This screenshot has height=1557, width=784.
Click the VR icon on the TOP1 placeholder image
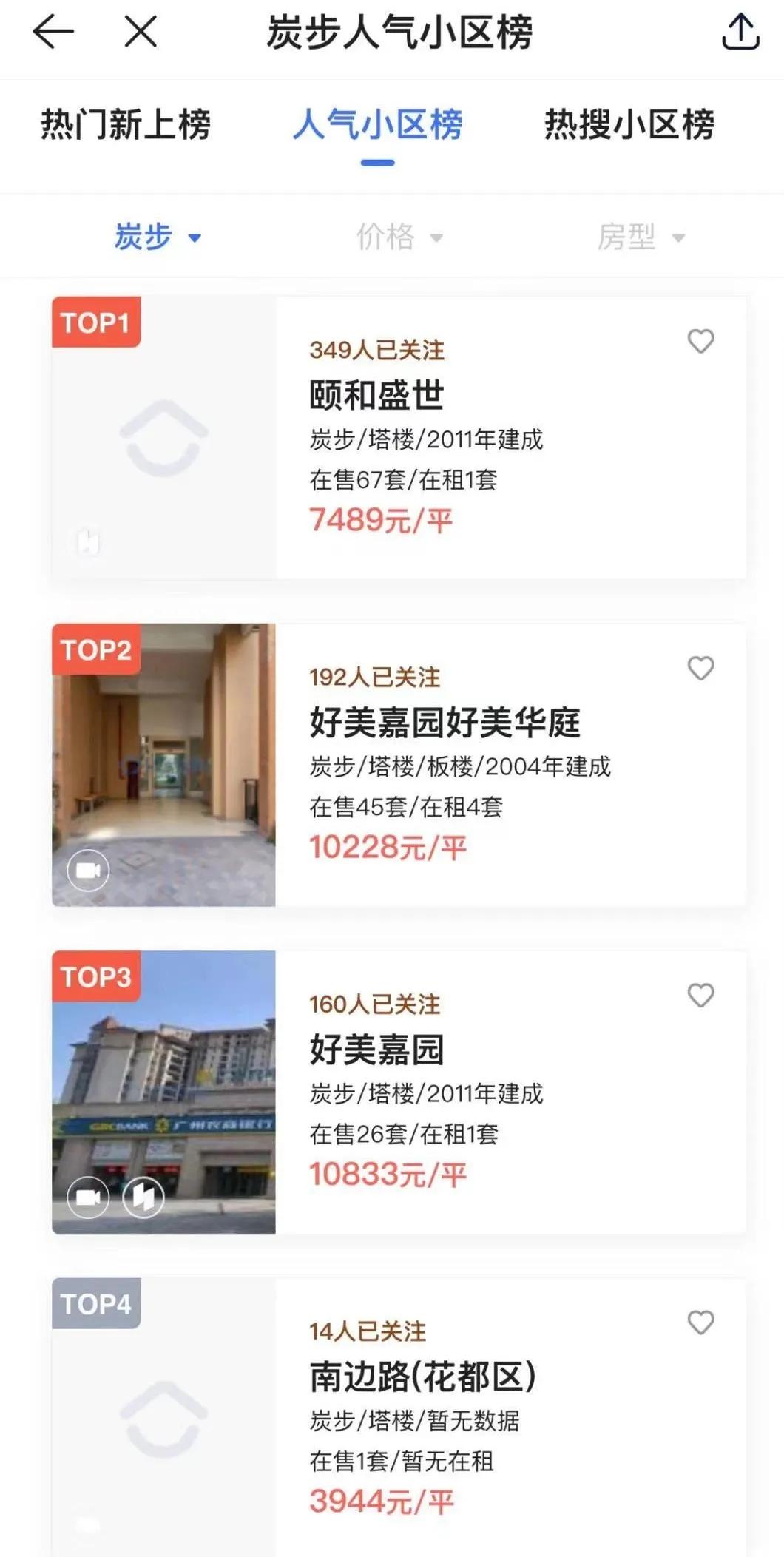pos(87,544)
